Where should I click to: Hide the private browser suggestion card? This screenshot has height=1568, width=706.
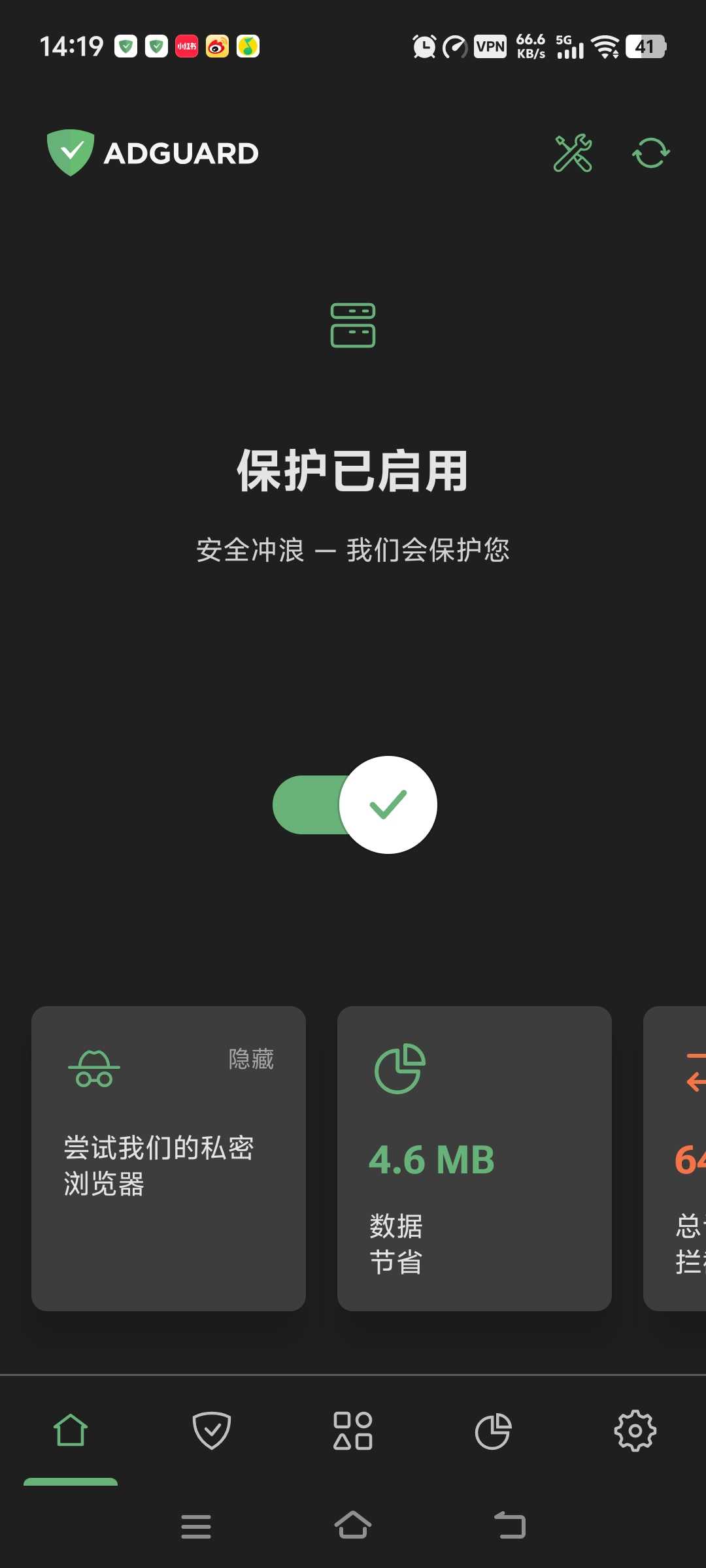[251, 1059]
